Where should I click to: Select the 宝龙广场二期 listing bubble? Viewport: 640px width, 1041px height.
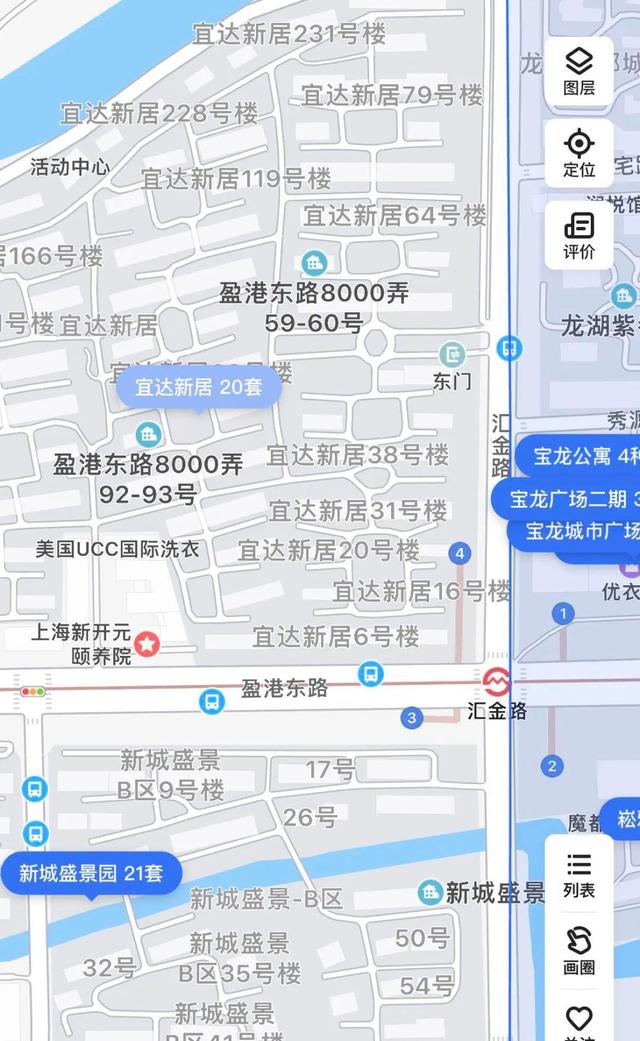pos(570,498)
